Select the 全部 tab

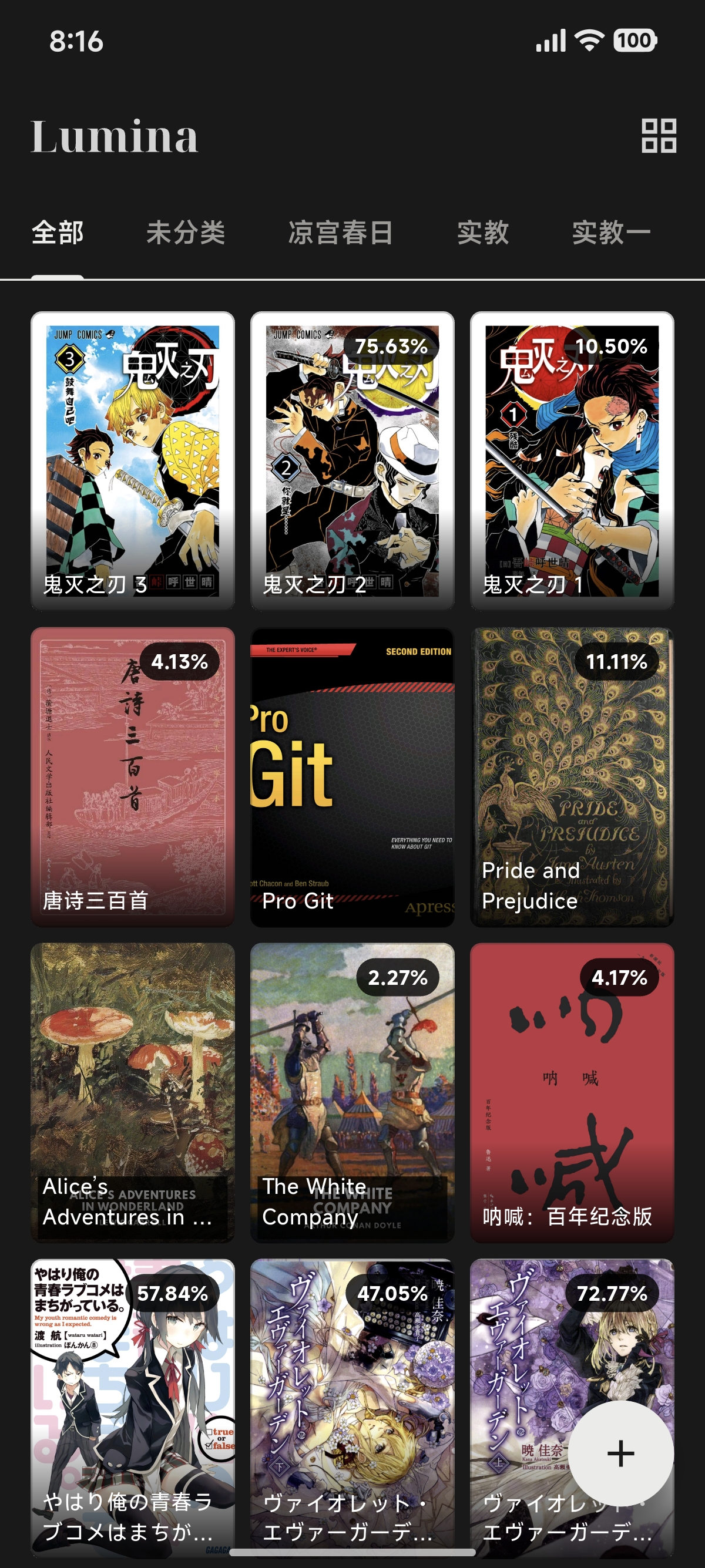[58, 233]
